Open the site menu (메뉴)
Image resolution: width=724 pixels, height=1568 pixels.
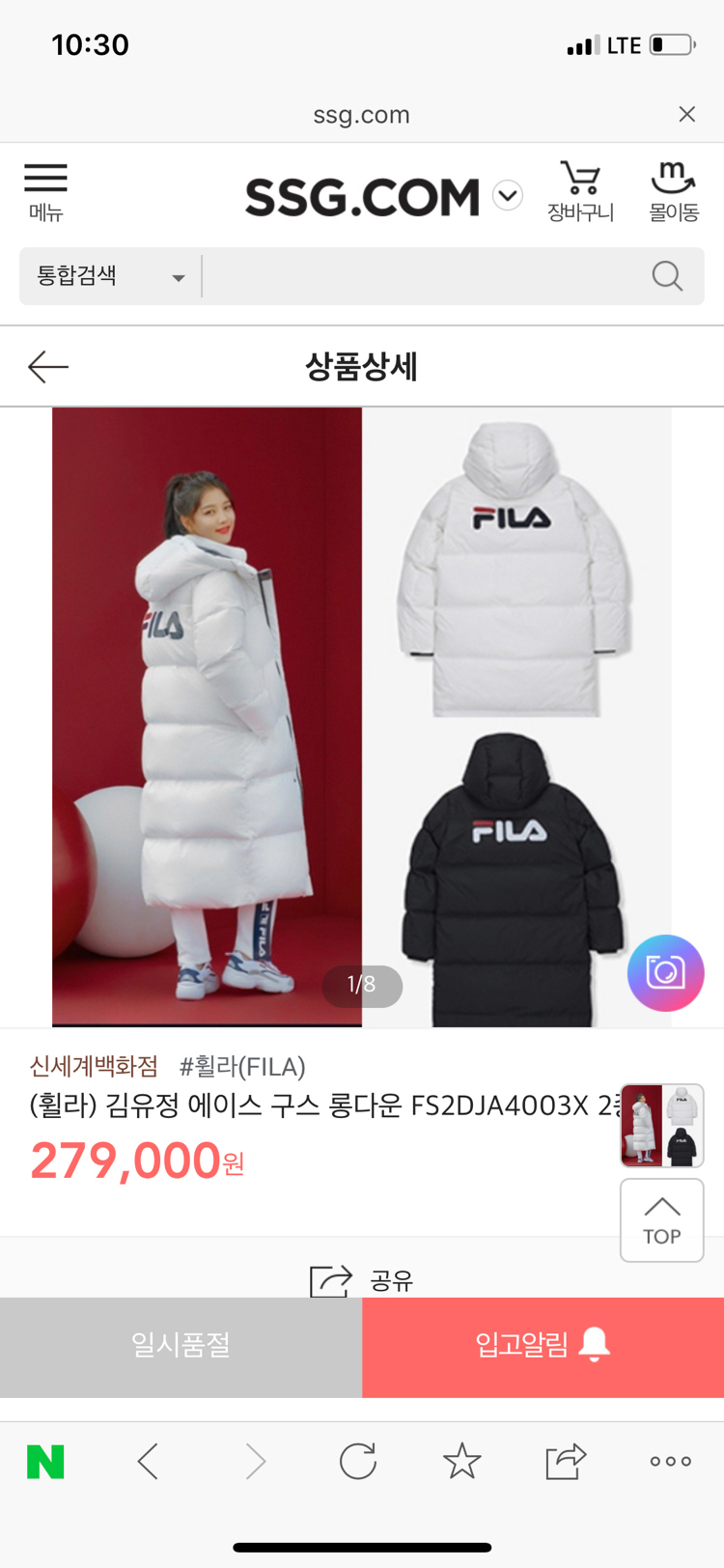click(45, 189)
